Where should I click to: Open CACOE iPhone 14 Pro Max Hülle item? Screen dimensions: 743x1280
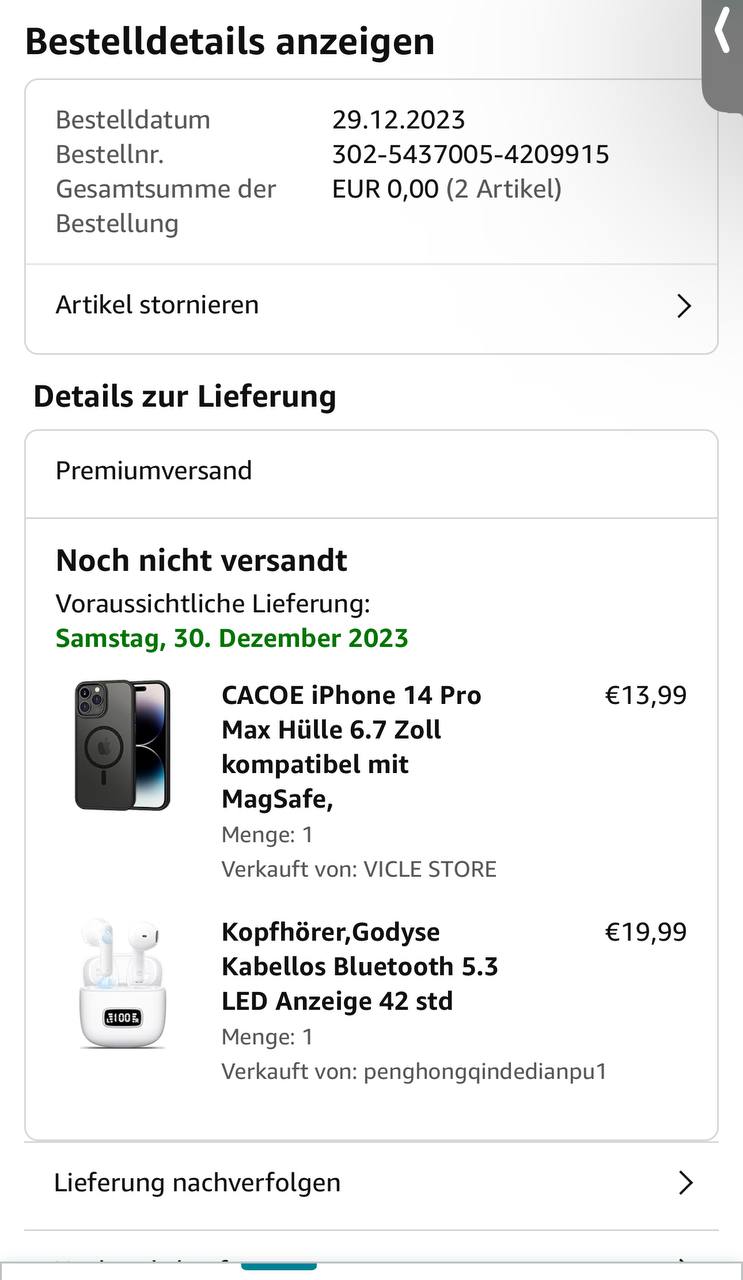tap(351, 746)
